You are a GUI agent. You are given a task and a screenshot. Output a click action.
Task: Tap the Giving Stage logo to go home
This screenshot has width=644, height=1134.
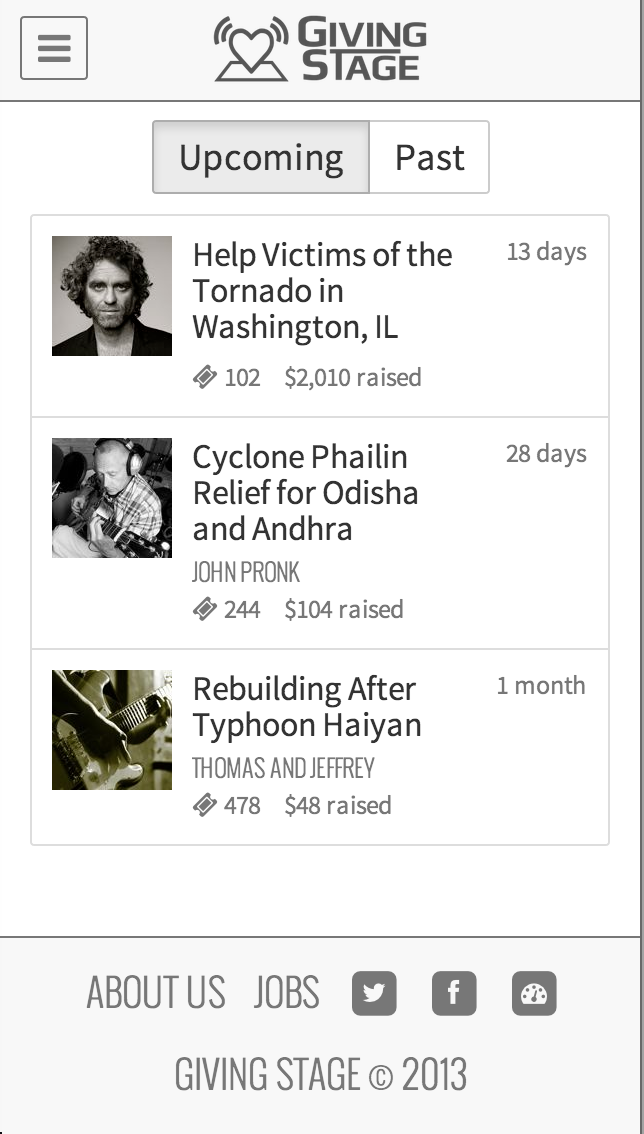point(321,48)
